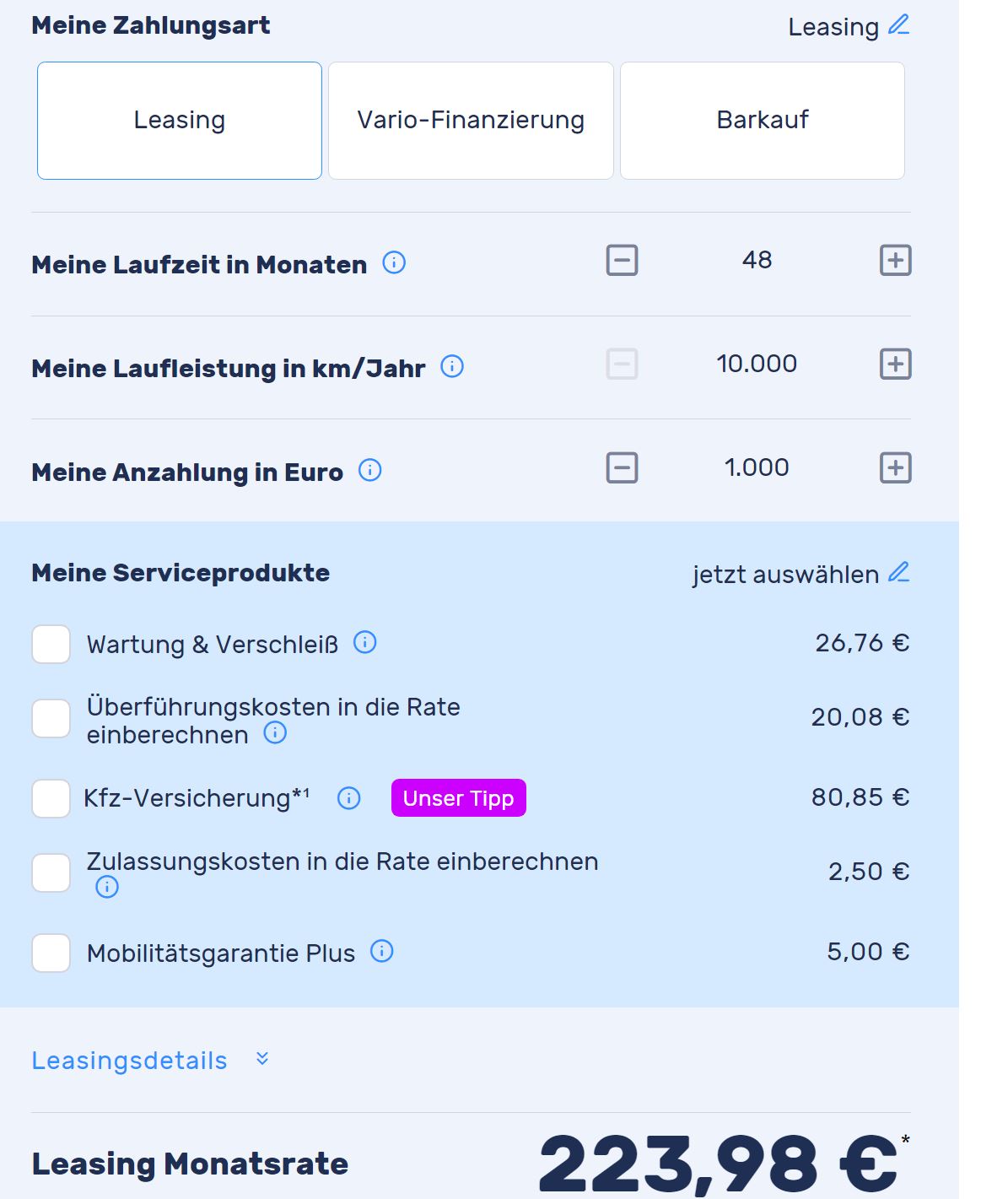Increase Anzahlung in Euro
This screenshot has width=1008, height=1199.
click(895, 467)
